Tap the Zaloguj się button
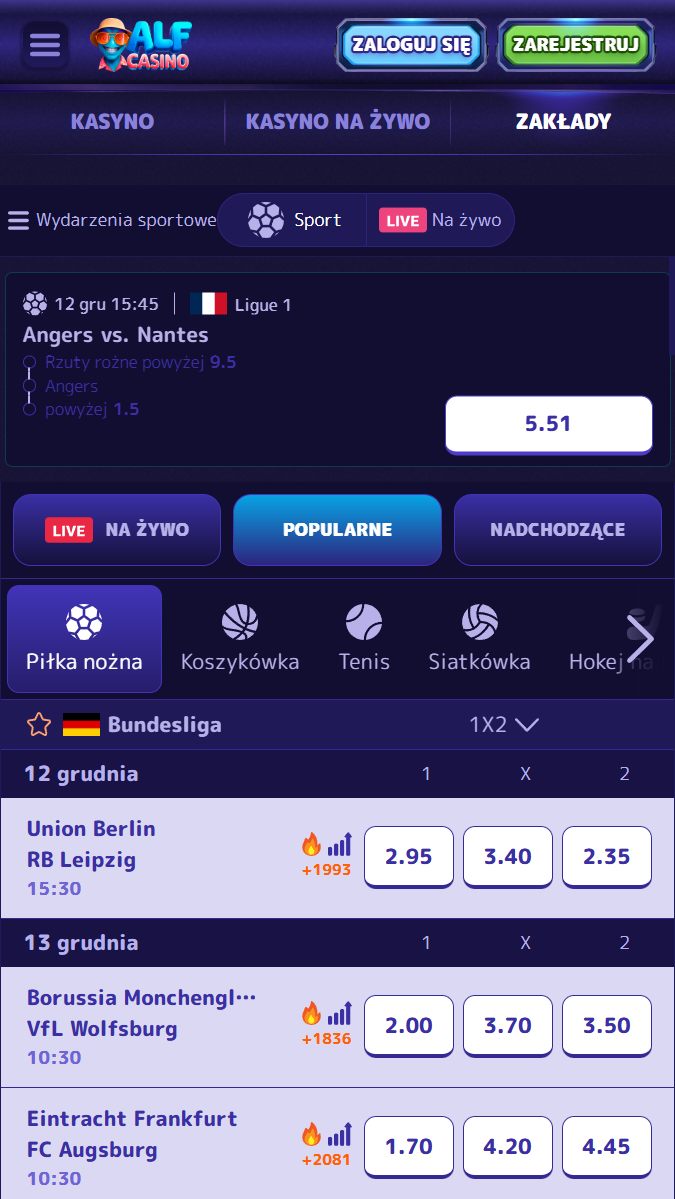Viewport: 675px width, 1199px height. click(x=410, y=45)
